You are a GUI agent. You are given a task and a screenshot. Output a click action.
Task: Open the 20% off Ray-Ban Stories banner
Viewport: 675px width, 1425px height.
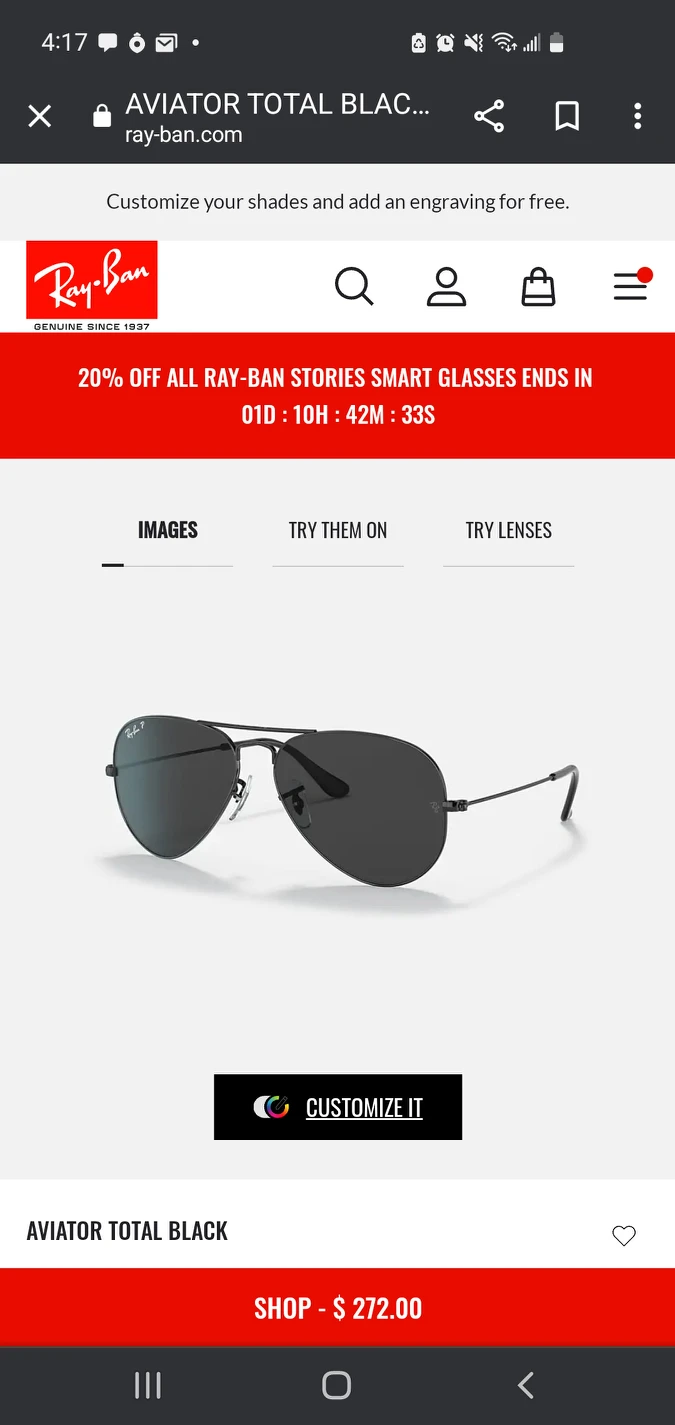(x=337, y=395)
